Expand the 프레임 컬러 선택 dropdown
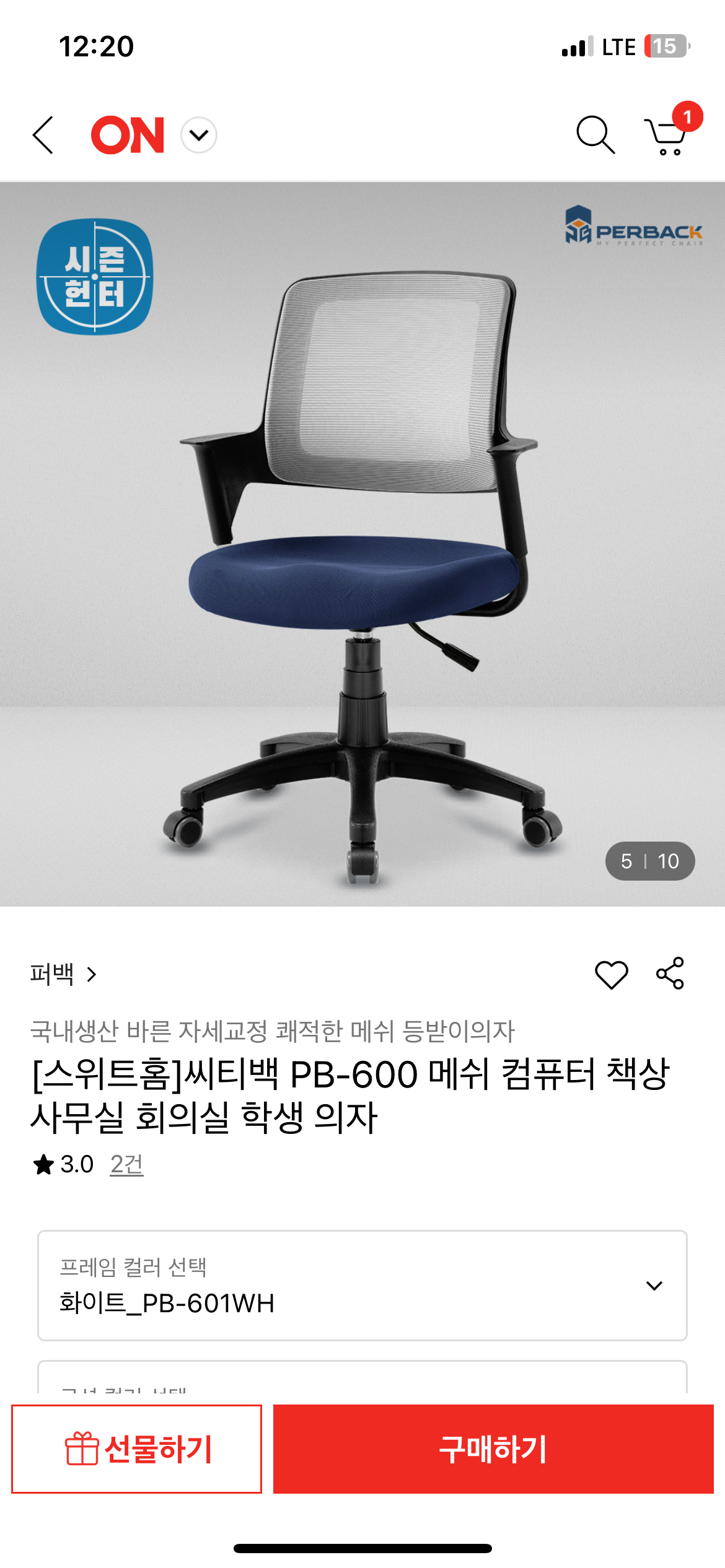The image size is (725, 1568). tap(362, 1286)
